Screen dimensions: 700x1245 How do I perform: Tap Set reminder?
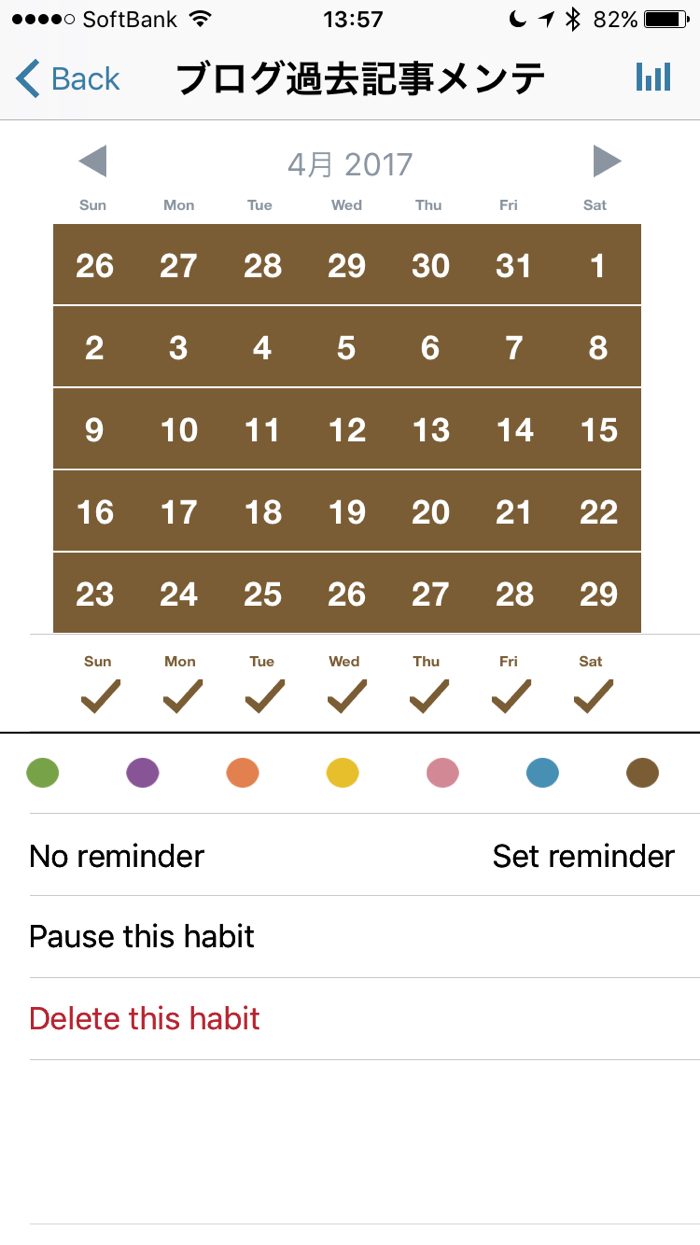583,856
